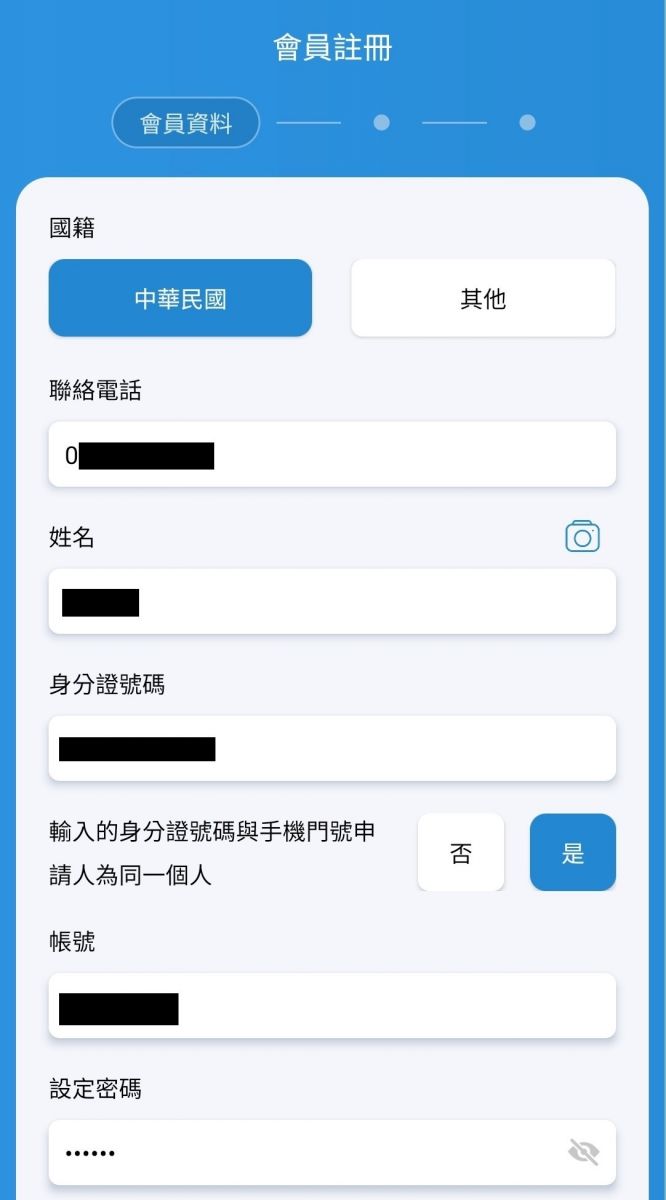Screen dimensions: 666x1200
Task: Open the camera scan icon beside 姓名
Action: [x=582, y=537]
